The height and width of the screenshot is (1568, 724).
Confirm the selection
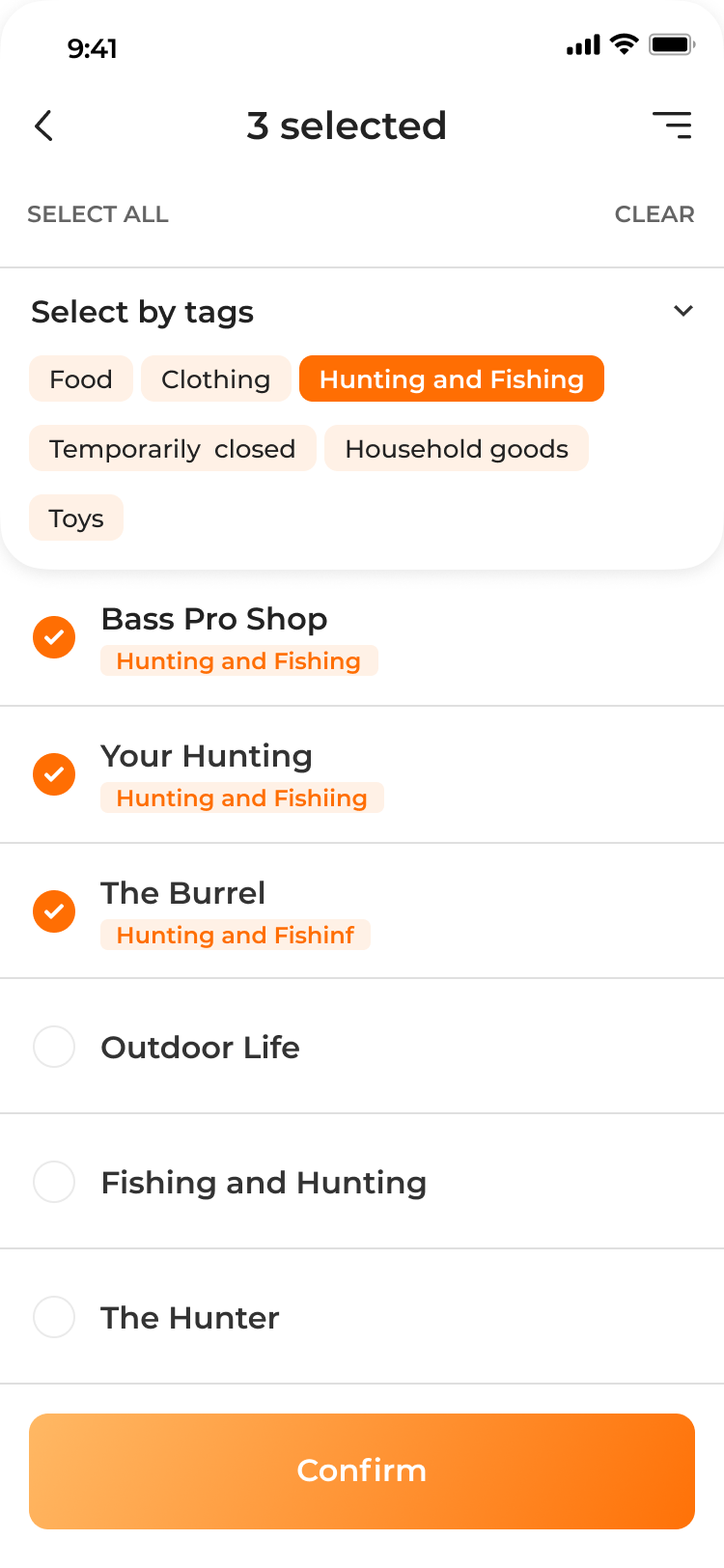point(362,1471)
